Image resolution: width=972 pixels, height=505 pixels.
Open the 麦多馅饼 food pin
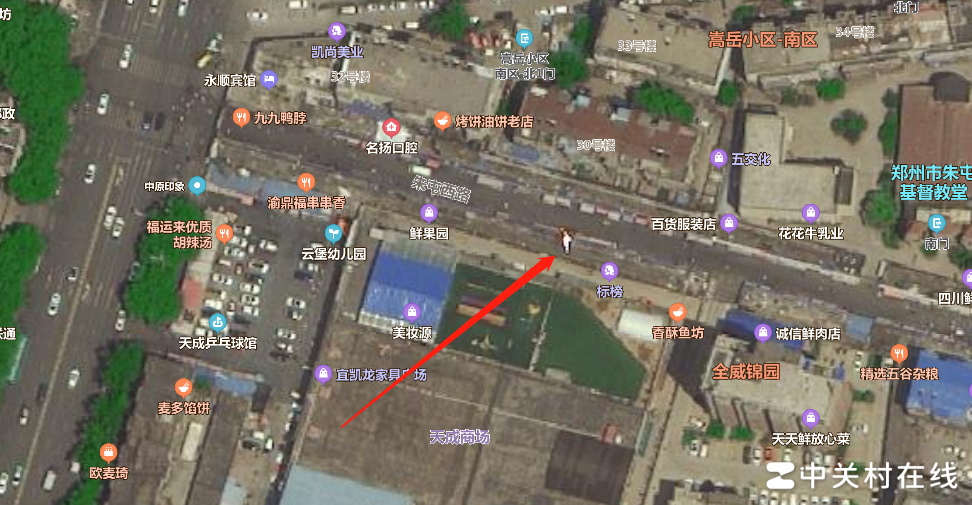click(x=183, y=387)
